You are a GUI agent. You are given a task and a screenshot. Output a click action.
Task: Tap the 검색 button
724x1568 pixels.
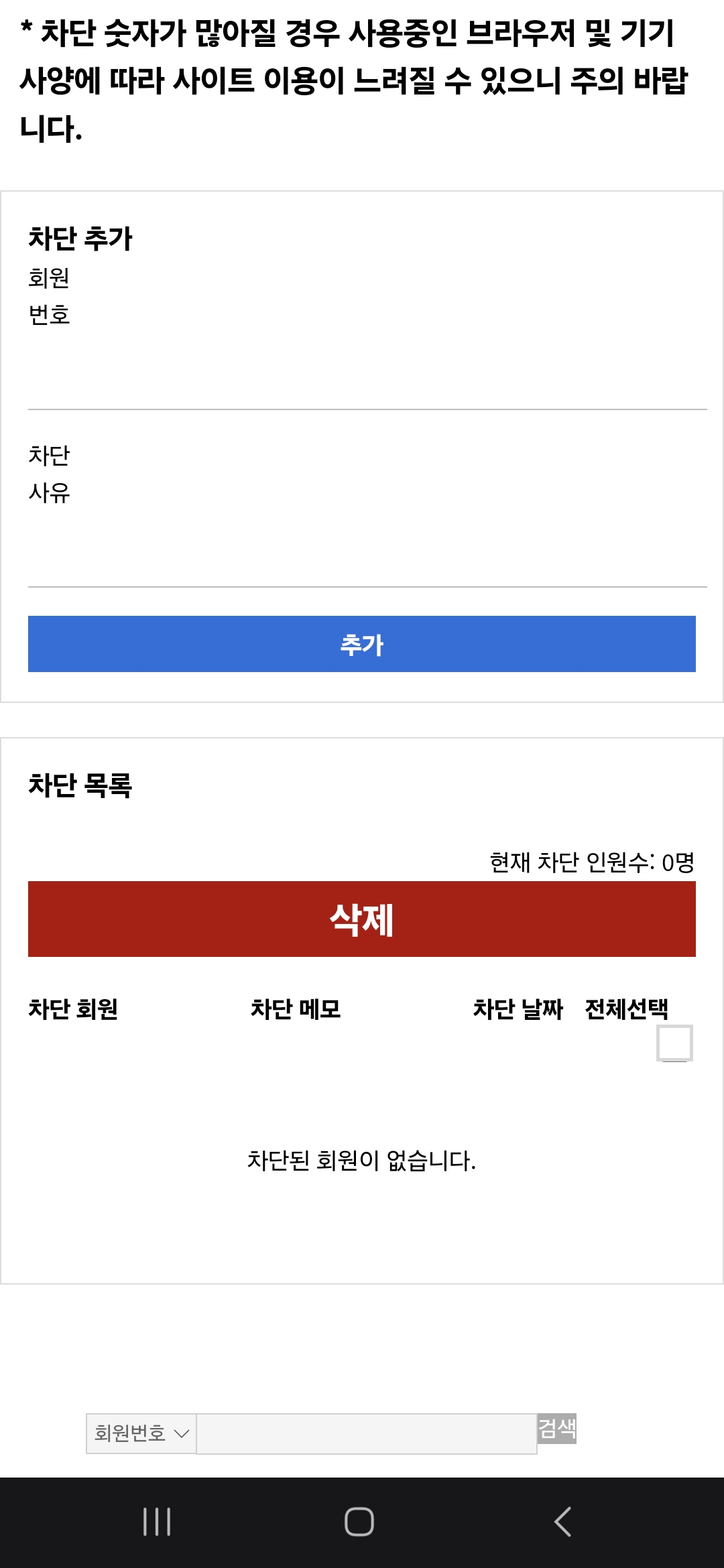(557, 1429)
